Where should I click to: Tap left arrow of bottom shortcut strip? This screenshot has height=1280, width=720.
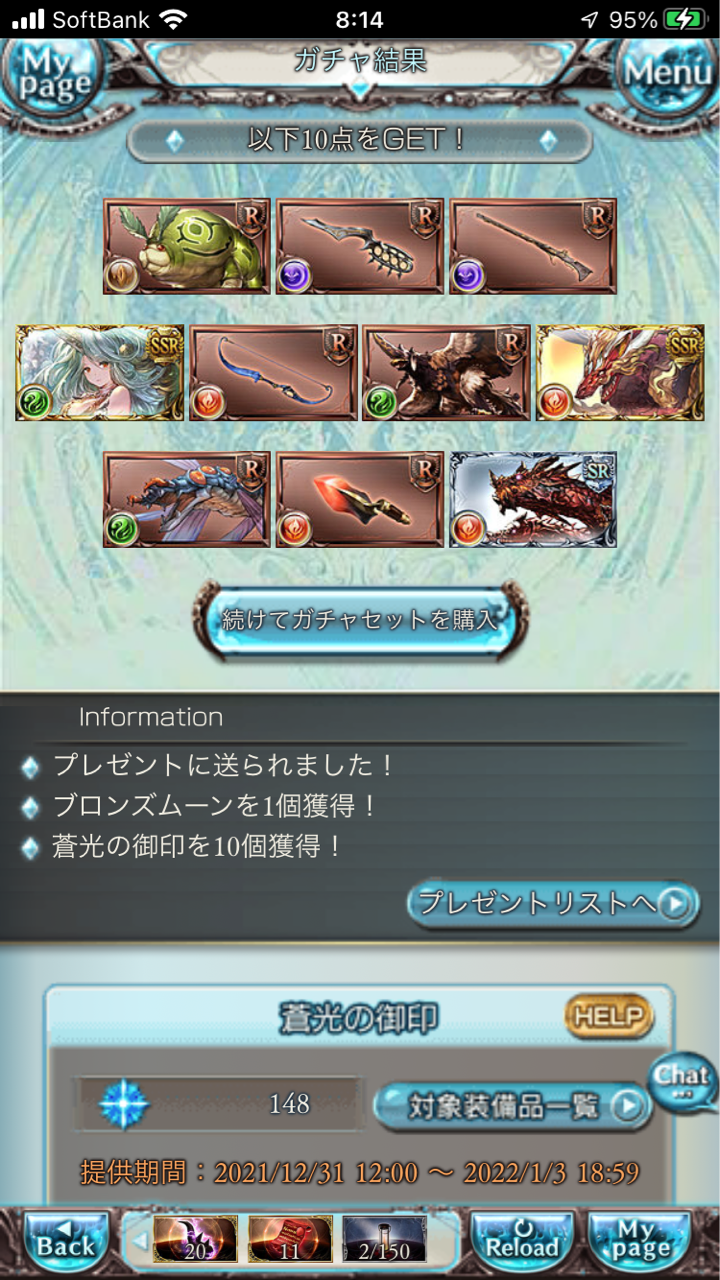pyautogui.click(x=140, y=1241)
